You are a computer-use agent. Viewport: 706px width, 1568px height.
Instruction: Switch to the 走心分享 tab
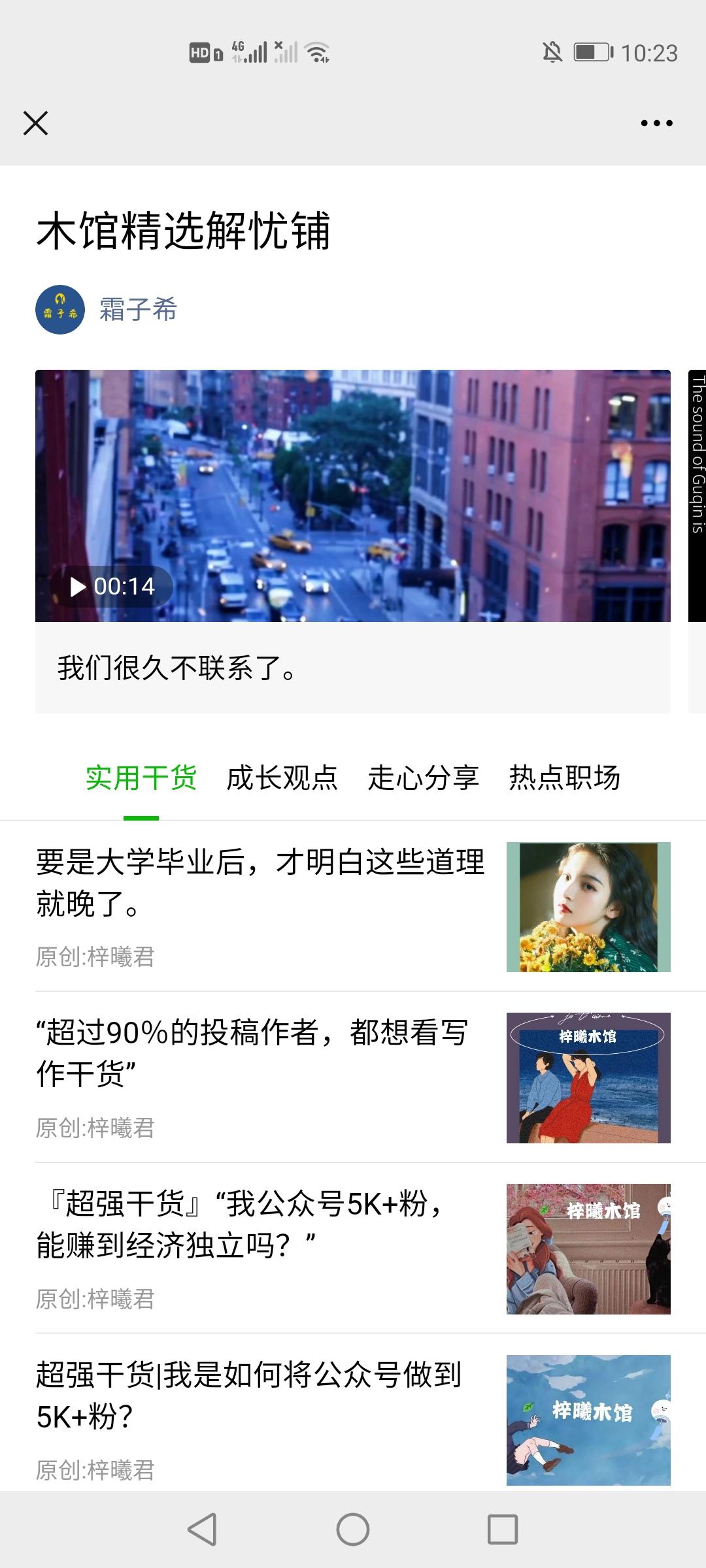[423, 778]
